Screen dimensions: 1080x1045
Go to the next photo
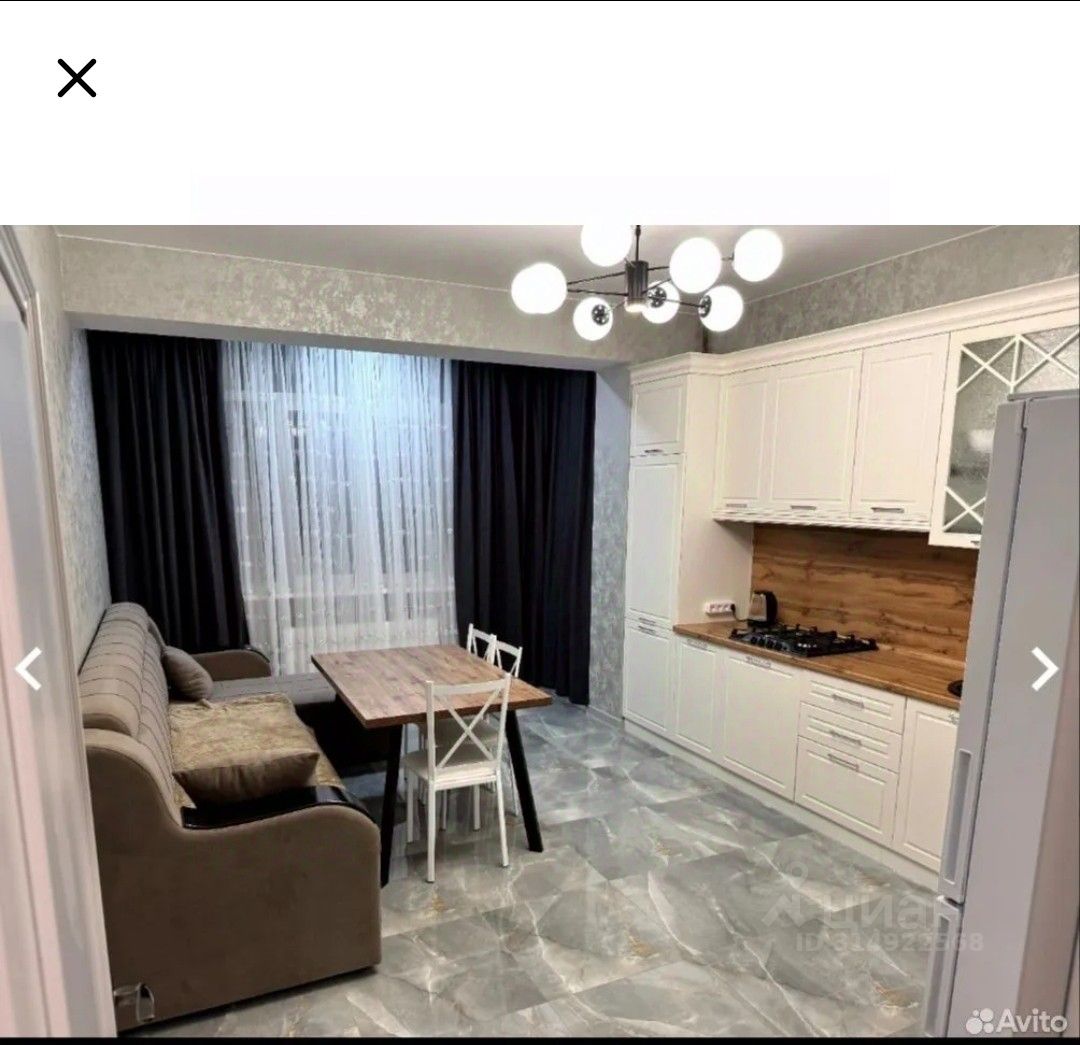pos(1044,669)
